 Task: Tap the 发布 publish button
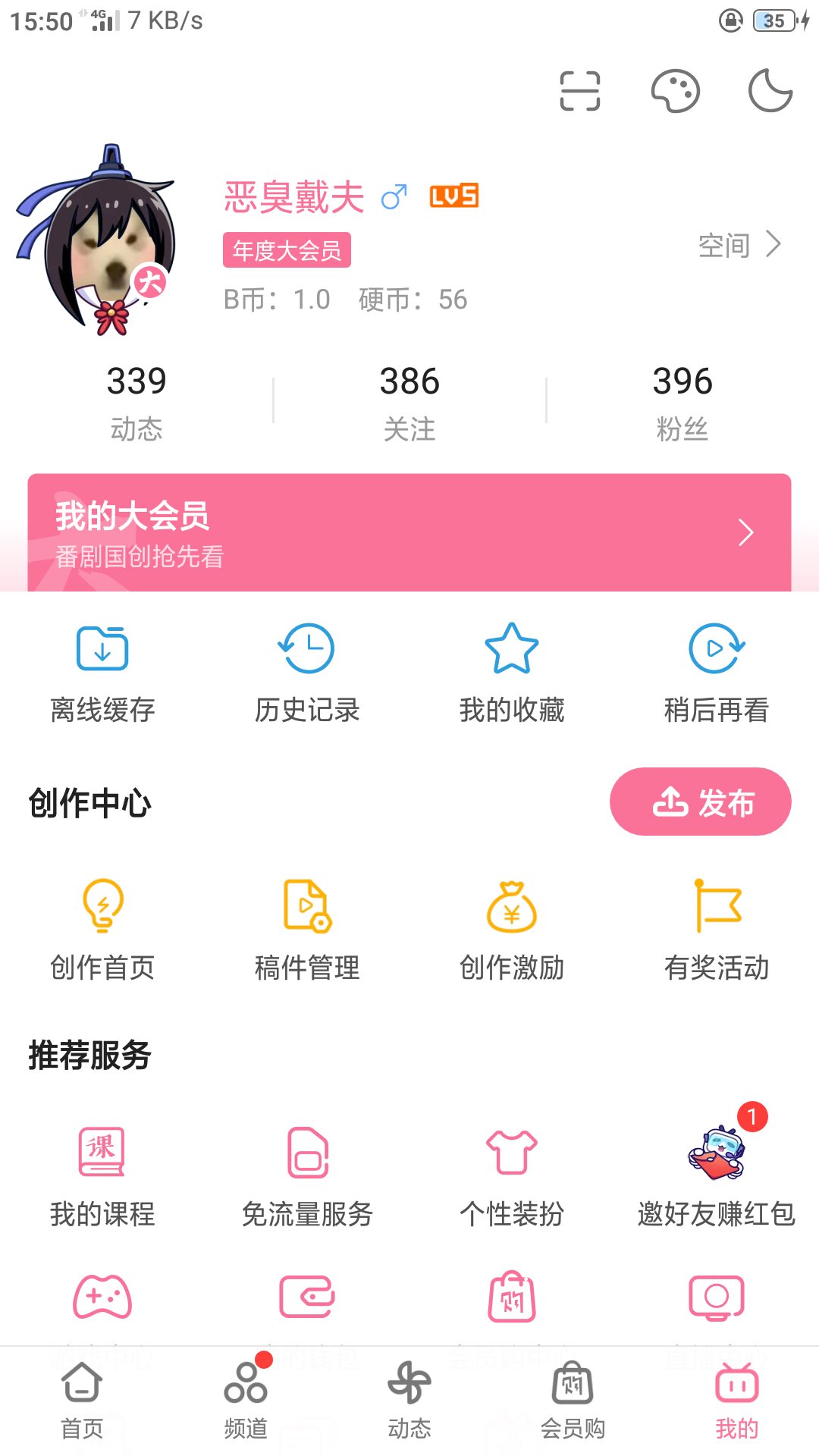(x=701, y=802)
